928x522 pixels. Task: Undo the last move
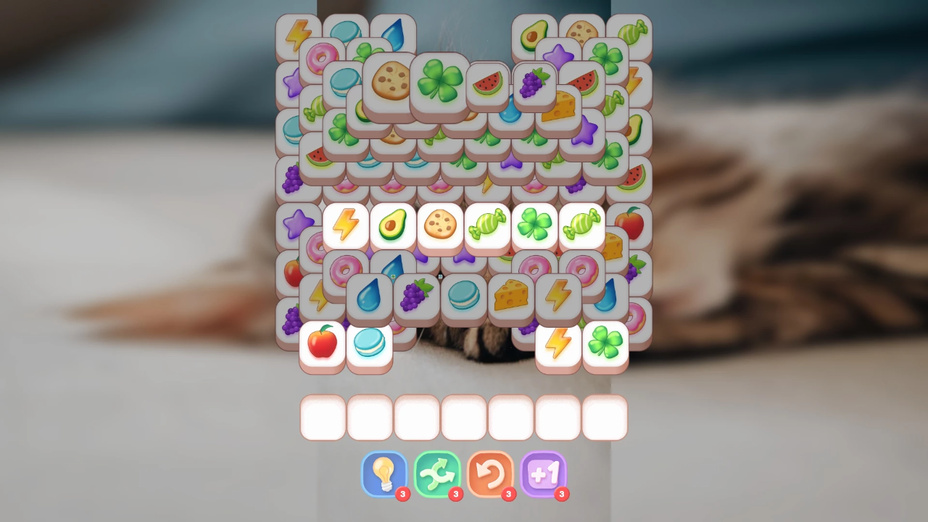point(490,474)
